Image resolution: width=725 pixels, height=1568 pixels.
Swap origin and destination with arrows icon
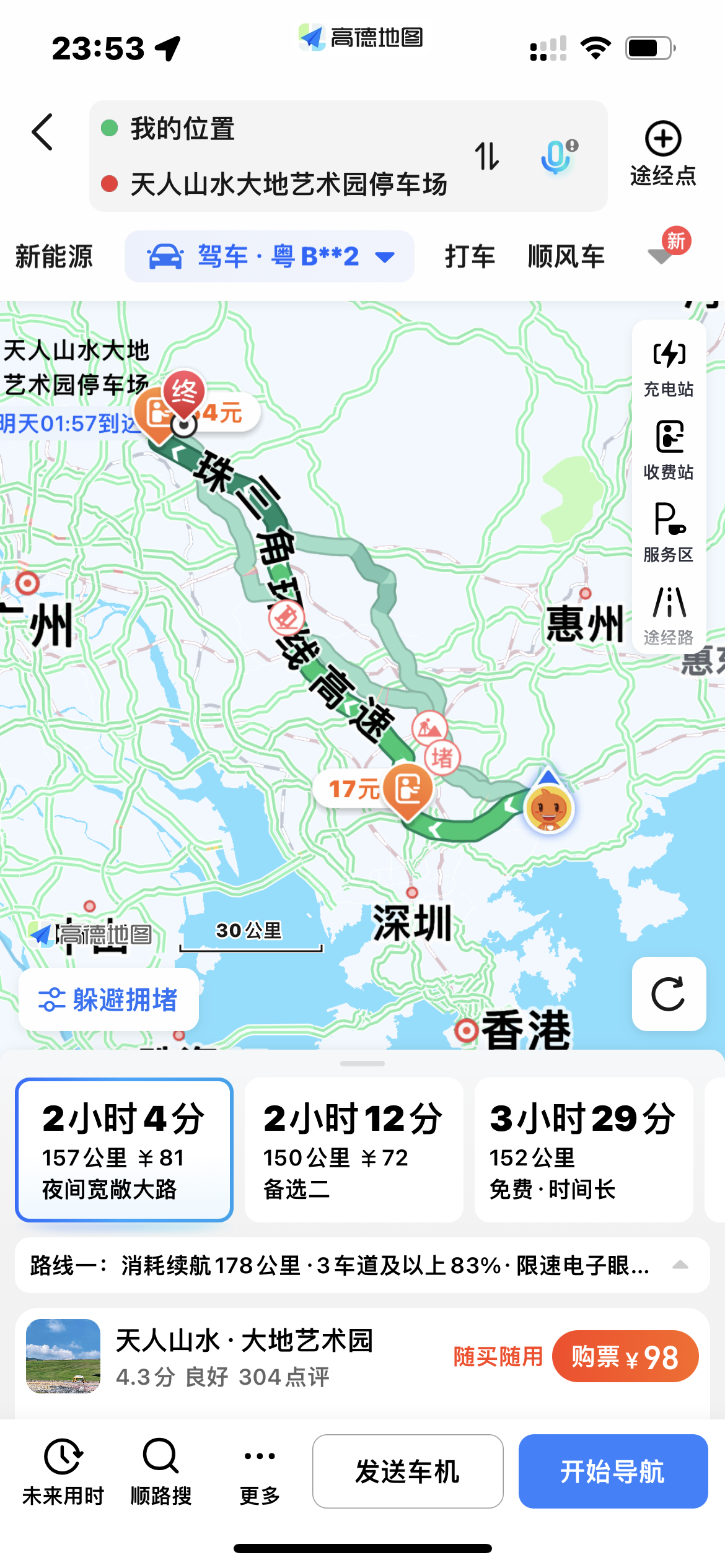coord(488,157)
